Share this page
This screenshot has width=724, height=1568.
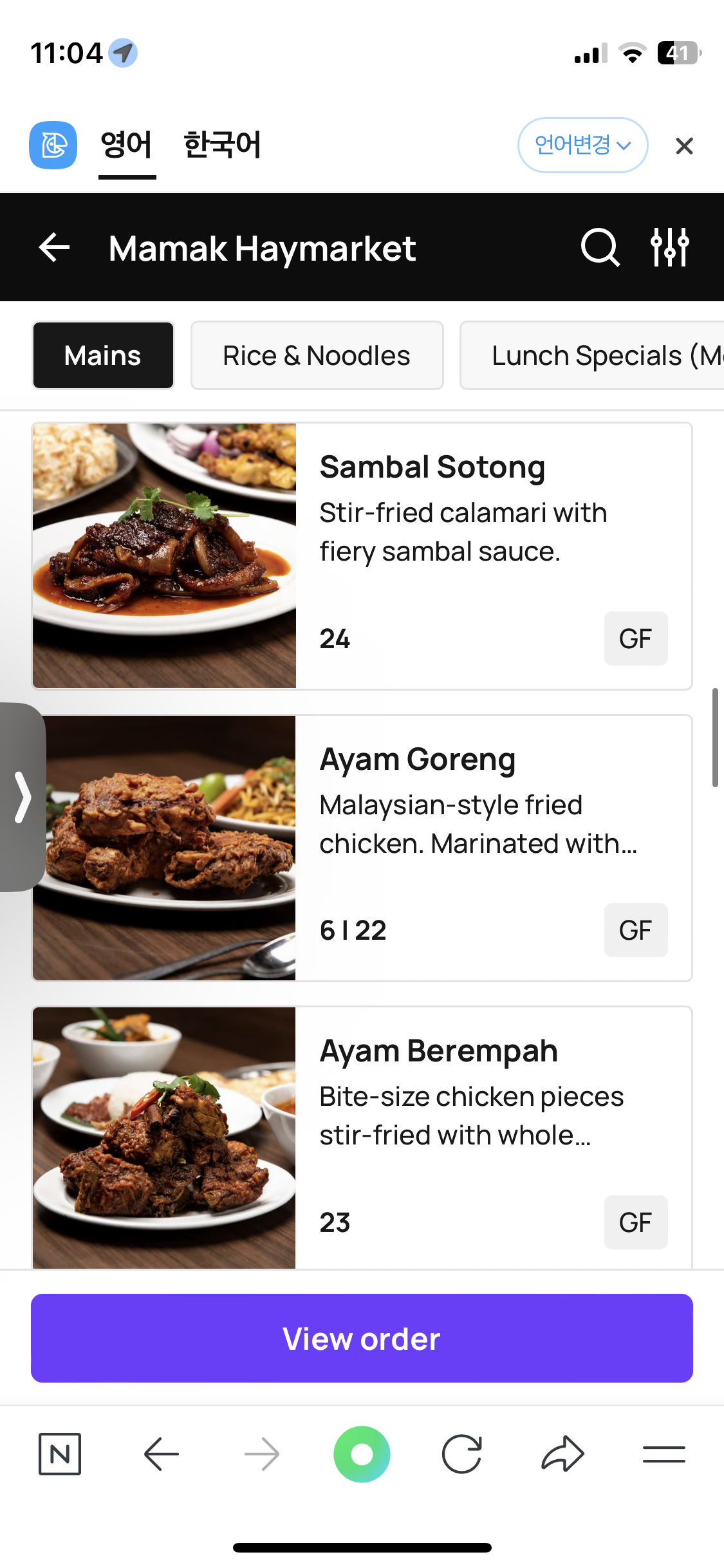point(562,1453)
